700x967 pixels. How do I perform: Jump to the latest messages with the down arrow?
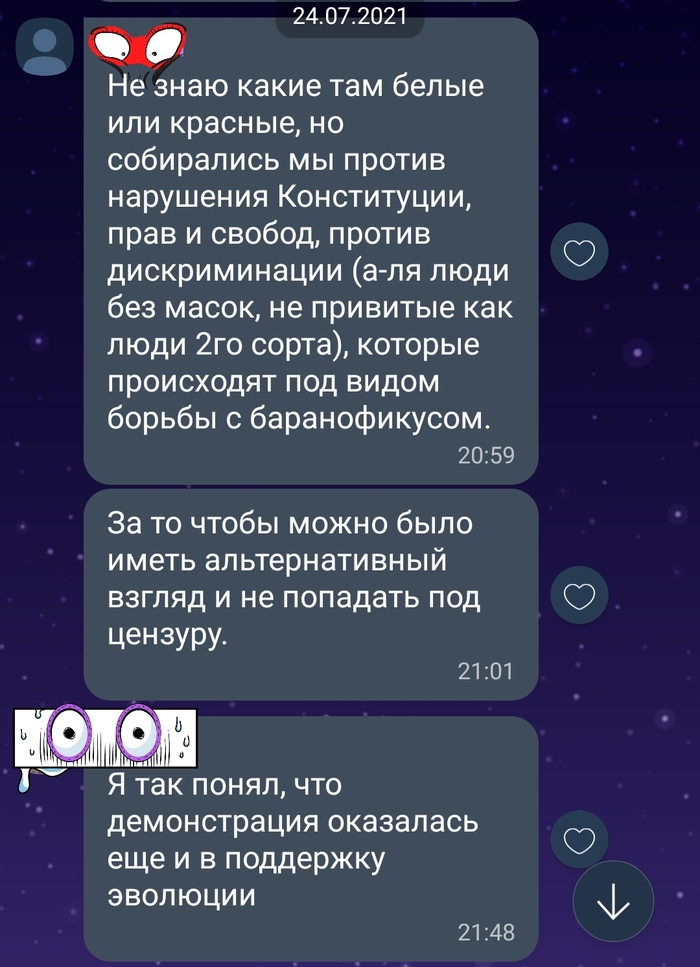(613, 902)
